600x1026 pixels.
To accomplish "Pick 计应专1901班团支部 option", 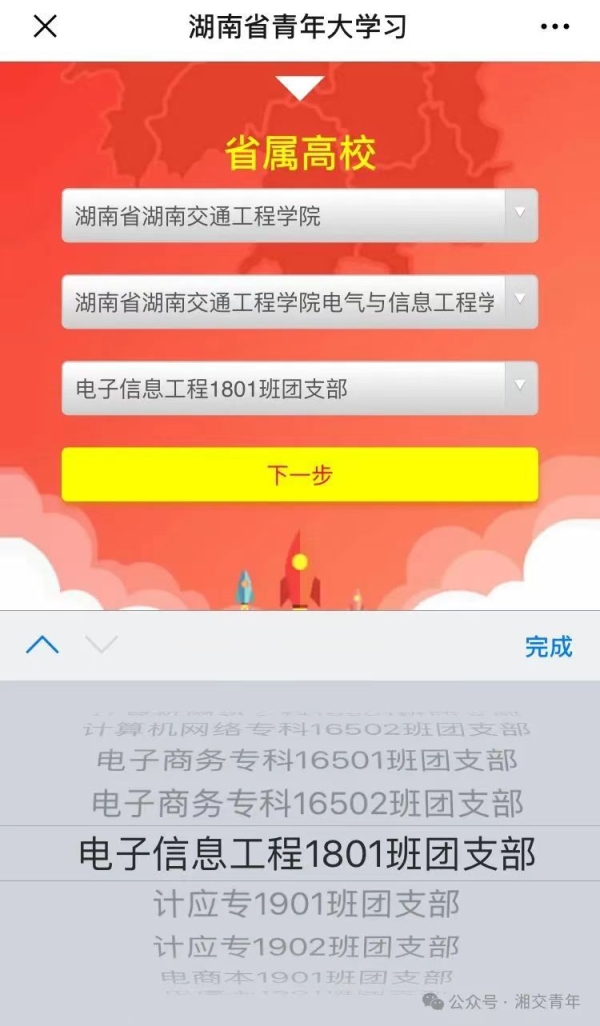I will click(x=307, y=904).
